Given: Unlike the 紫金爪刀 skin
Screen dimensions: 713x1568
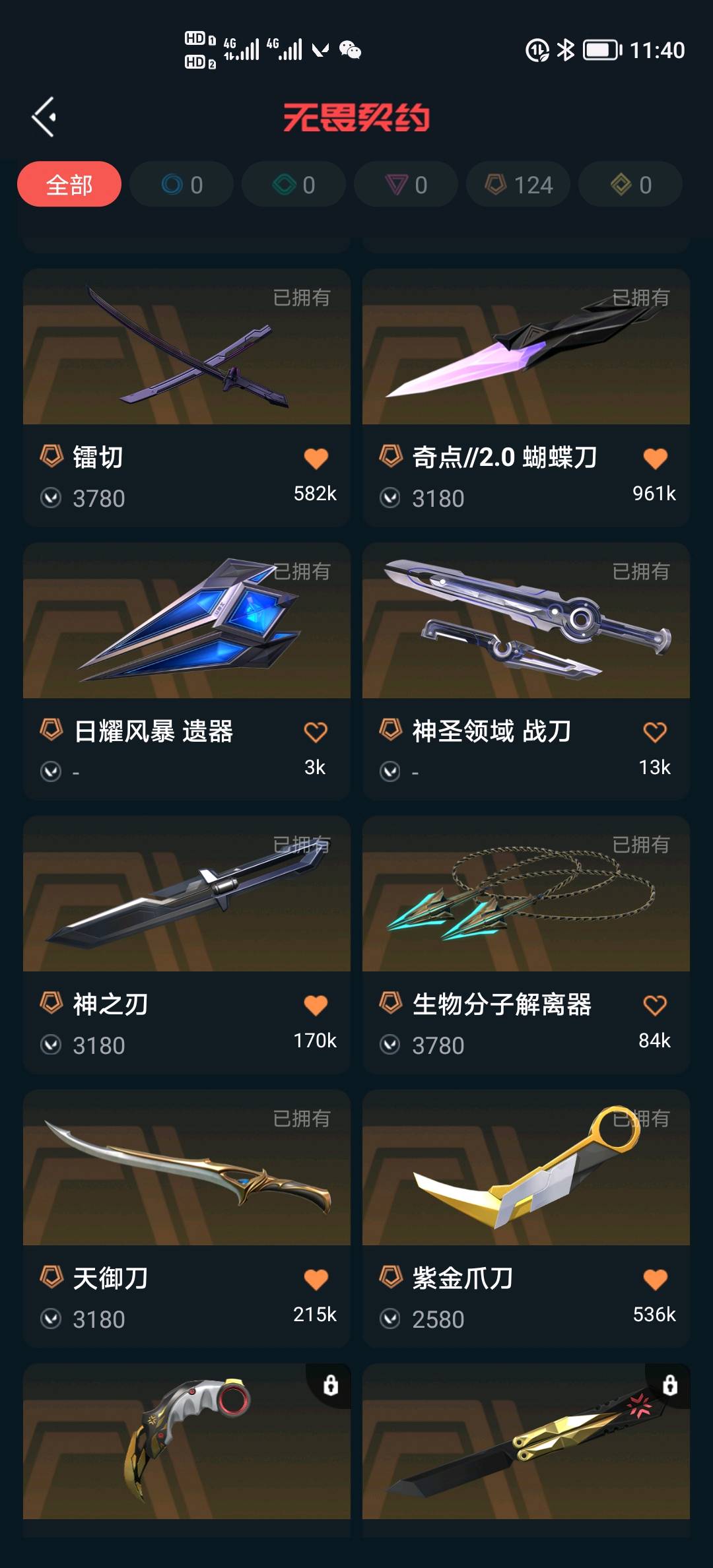Looking at the screenshot, I should pos(655,1280).
